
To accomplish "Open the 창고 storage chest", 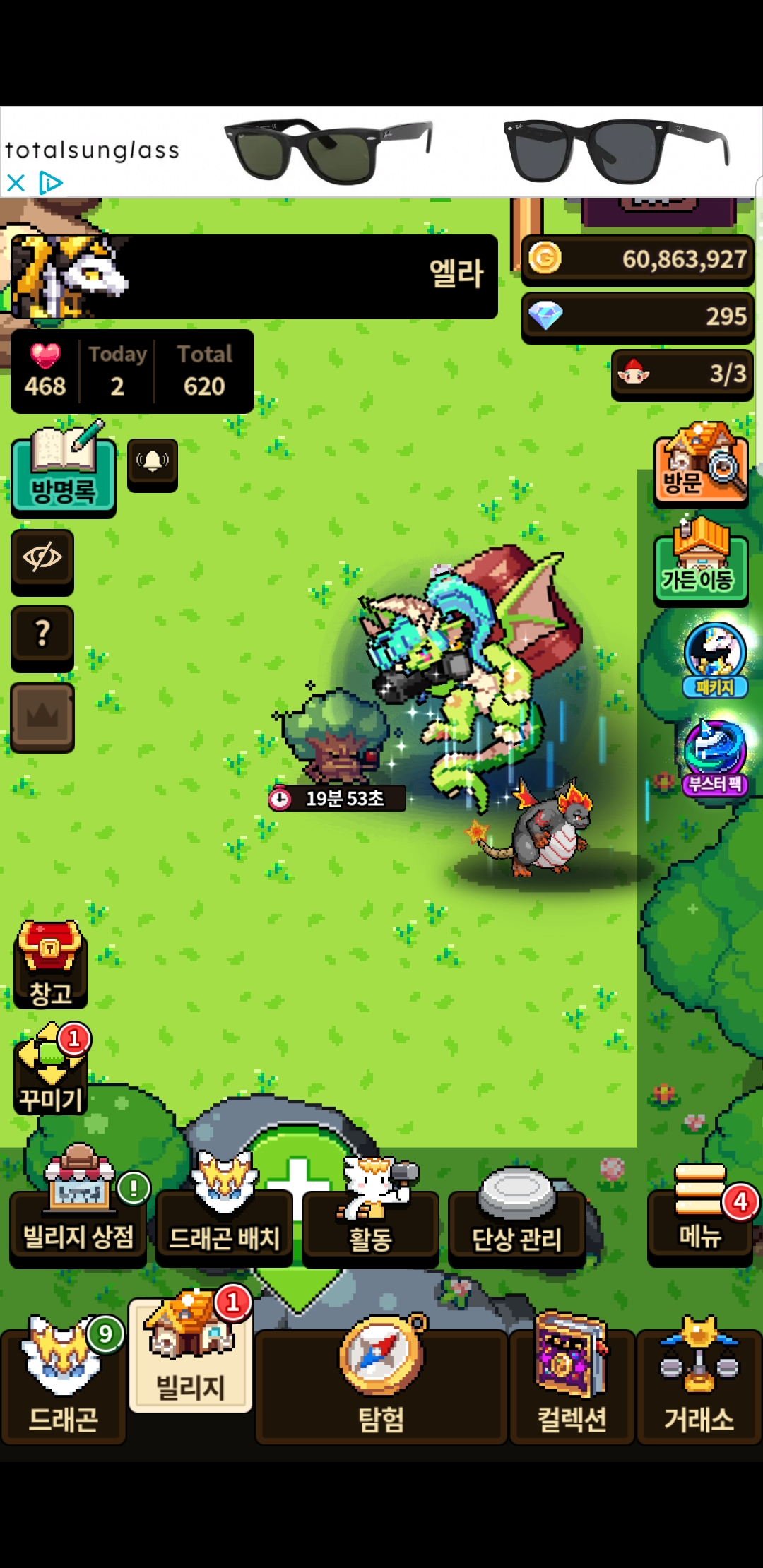I will (50, 964).
